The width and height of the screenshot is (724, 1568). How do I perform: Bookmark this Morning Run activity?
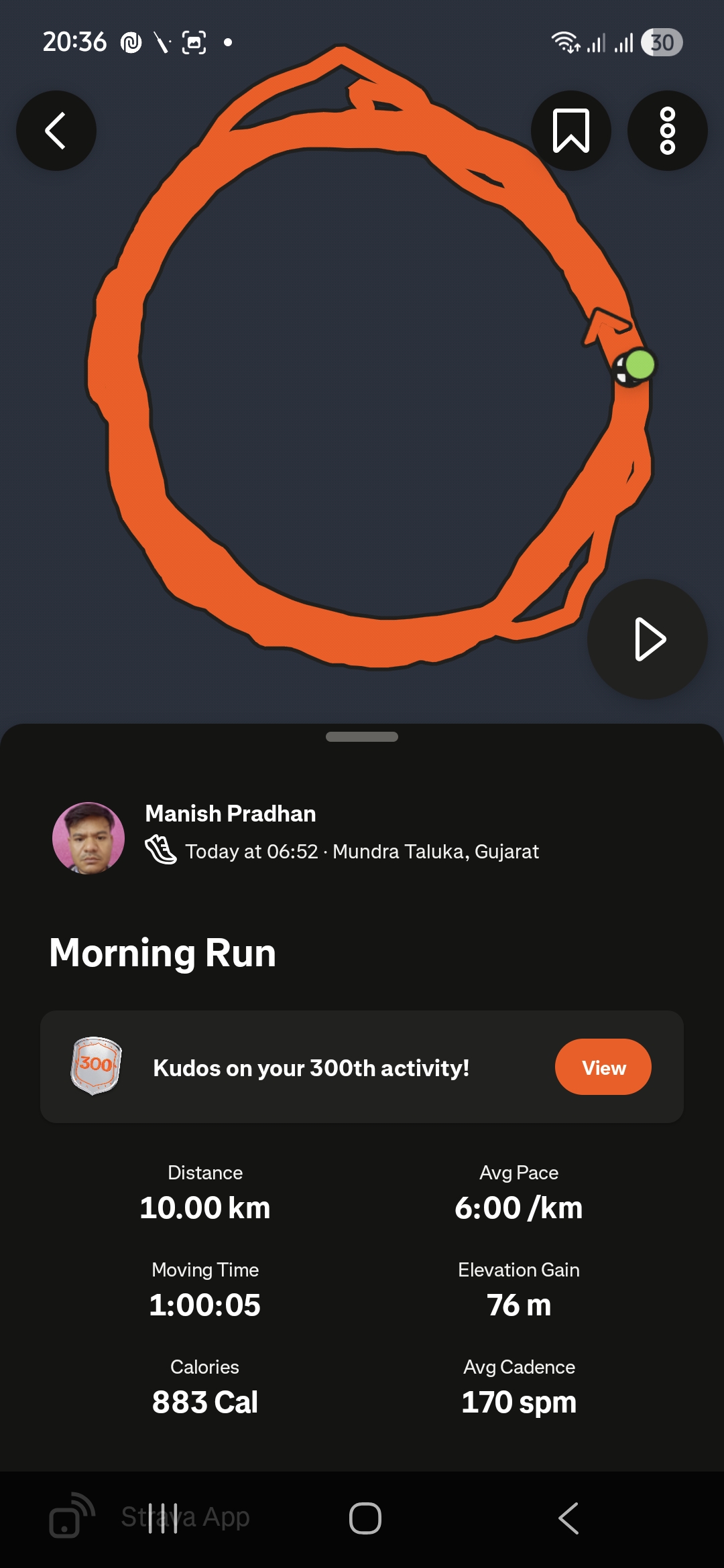(570, 131)
